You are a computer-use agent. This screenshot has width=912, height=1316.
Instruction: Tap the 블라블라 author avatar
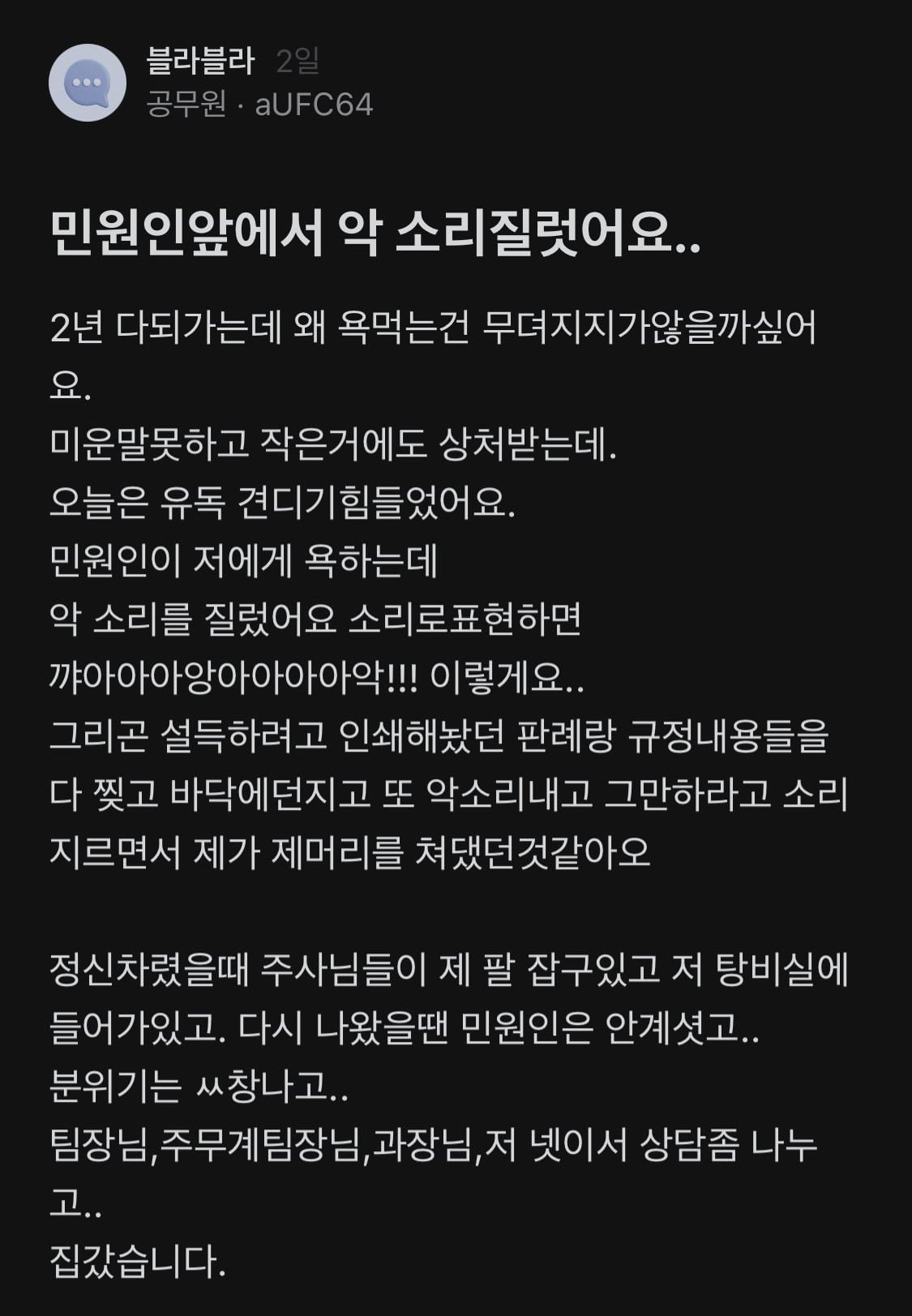[88, 83]
